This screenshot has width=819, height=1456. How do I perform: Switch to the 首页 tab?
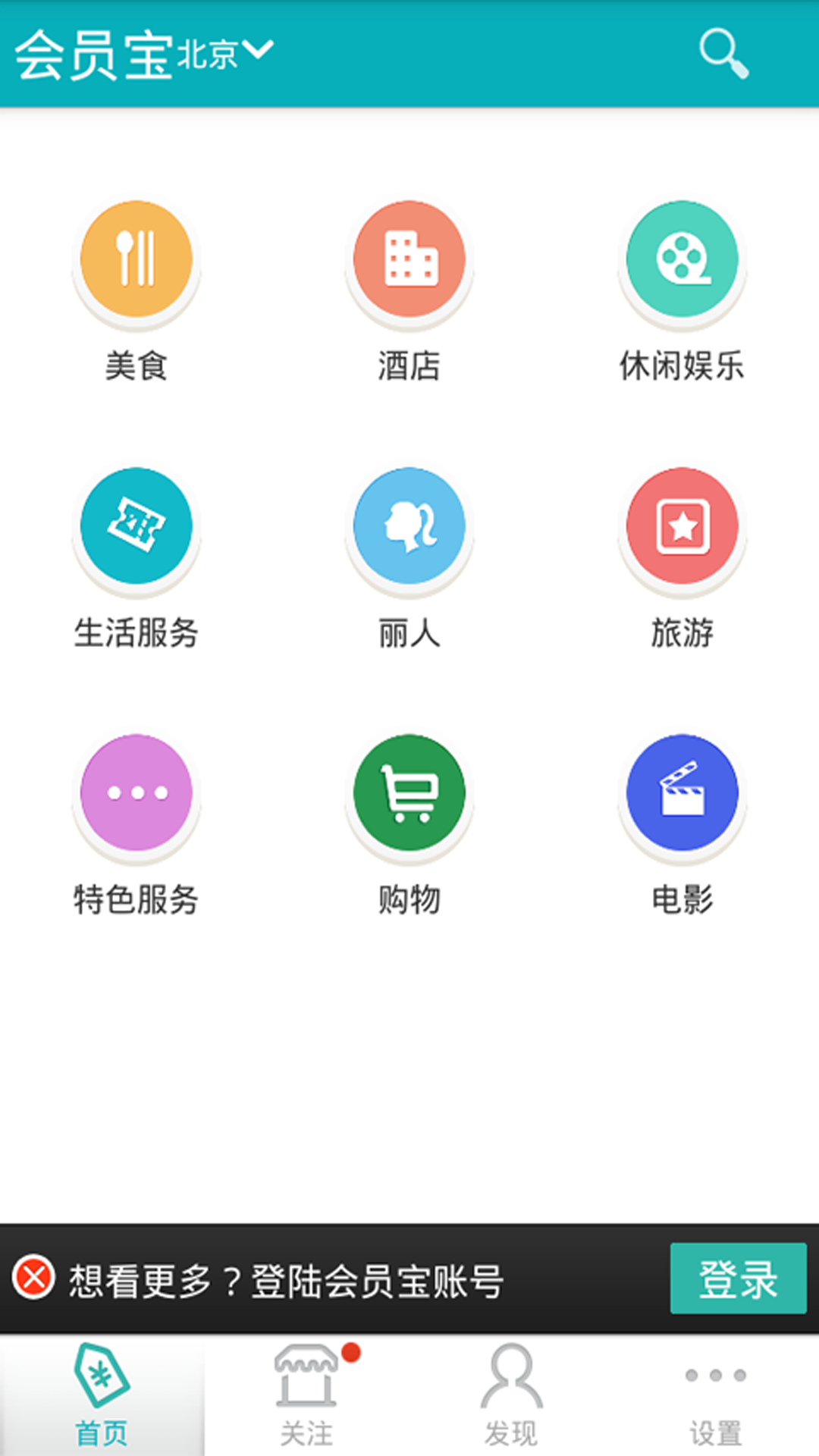(x=102, y=1395)
